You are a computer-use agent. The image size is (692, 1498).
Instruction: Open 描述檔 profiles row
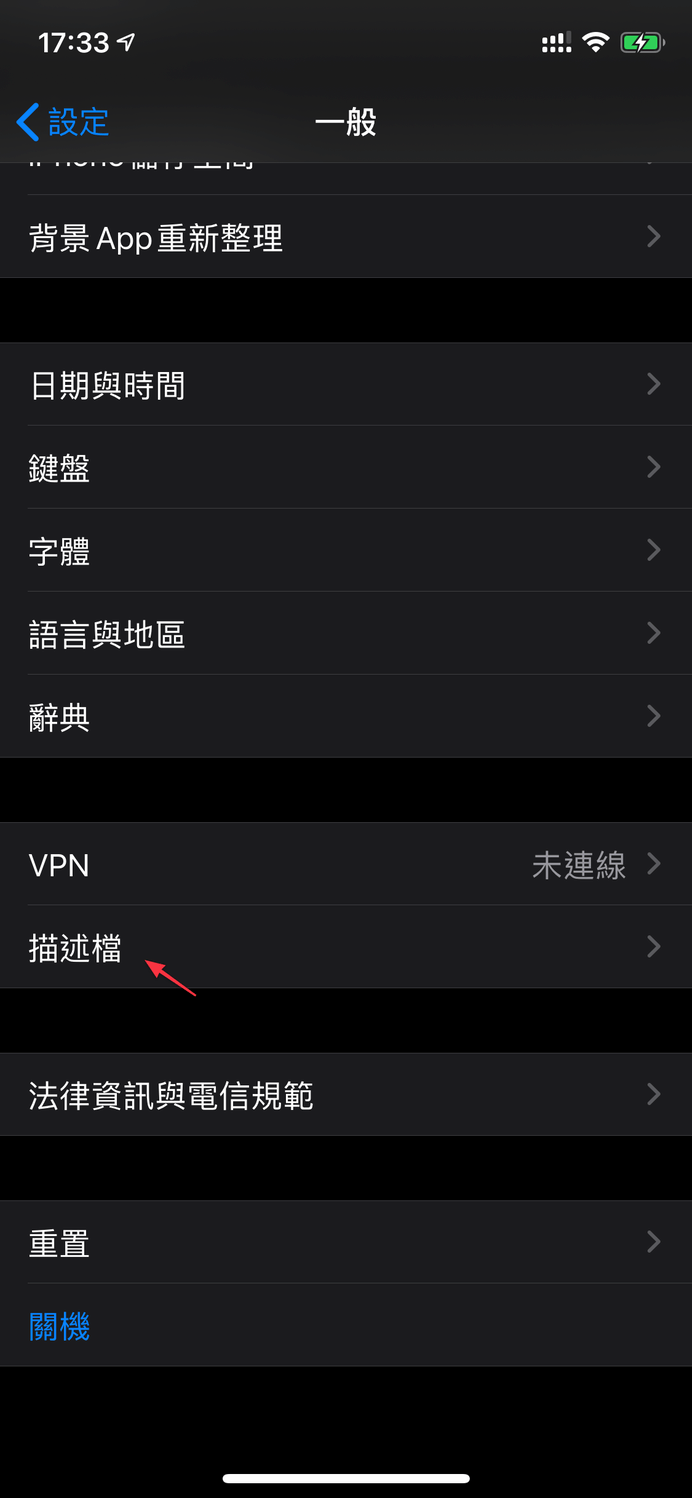(346, 947)
